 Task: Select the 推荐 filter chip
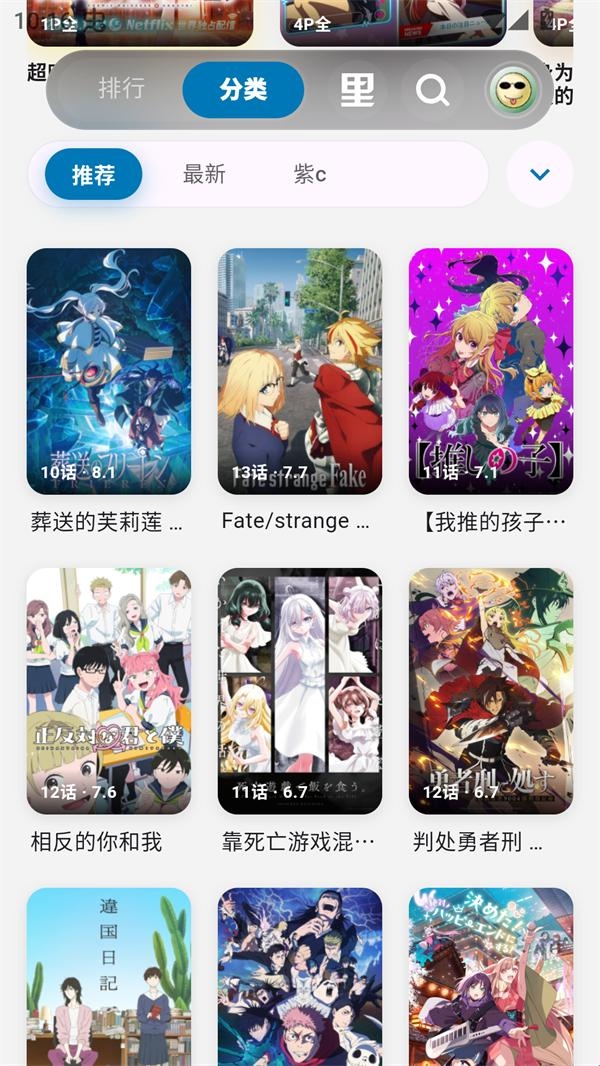(x=94, y=175)
